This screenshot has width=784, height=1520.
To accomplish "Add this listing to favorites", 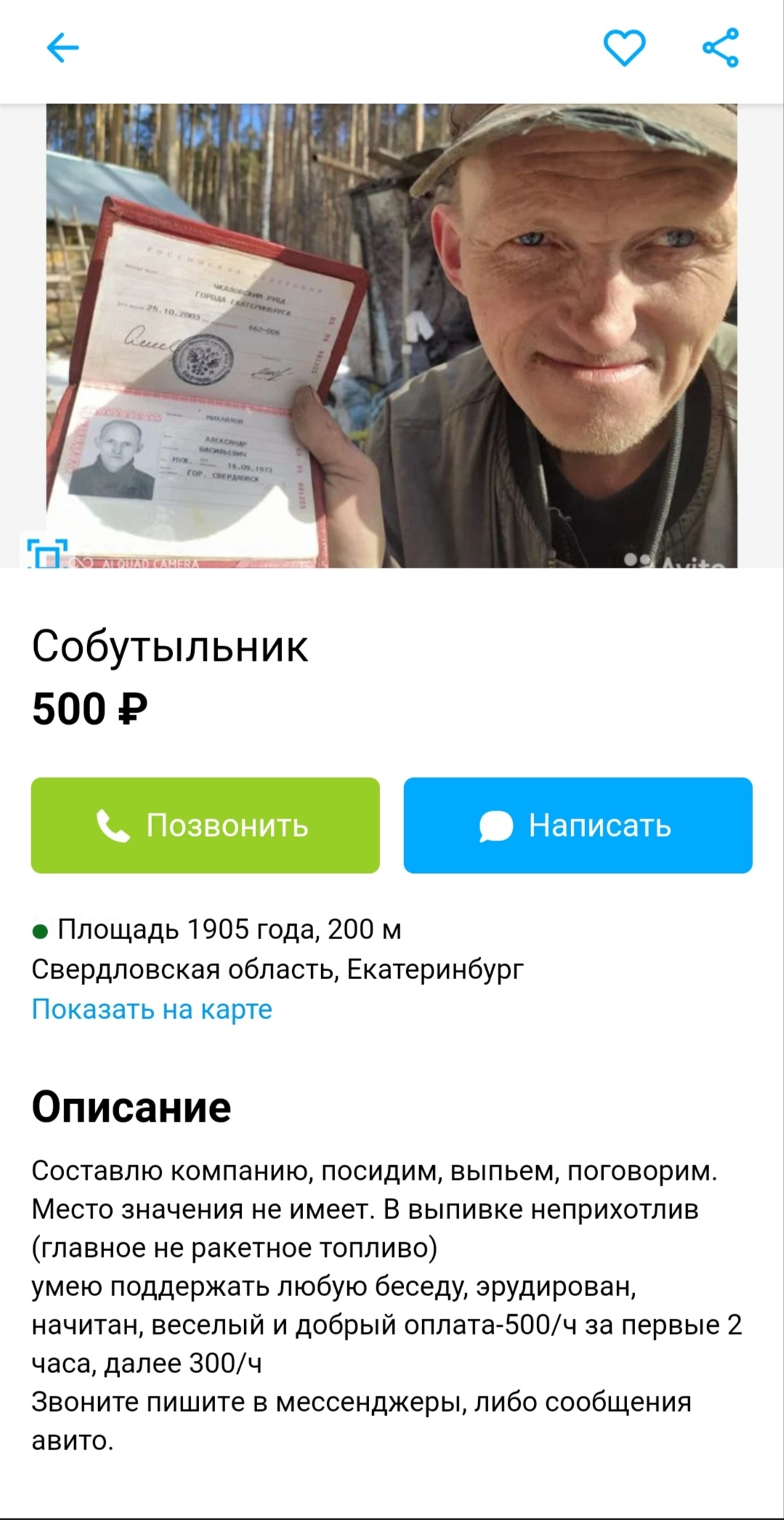I will tap(624, 49).
